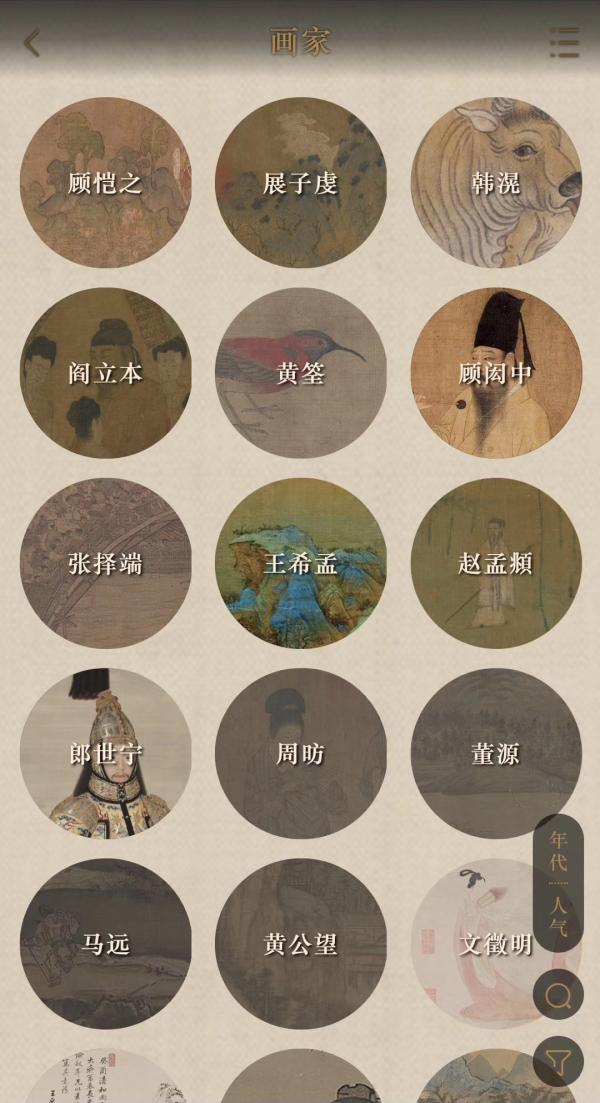The width and height of the screenshot is (600, 1103).
Task: Open painter 阎立本
Action: point(105,373)
